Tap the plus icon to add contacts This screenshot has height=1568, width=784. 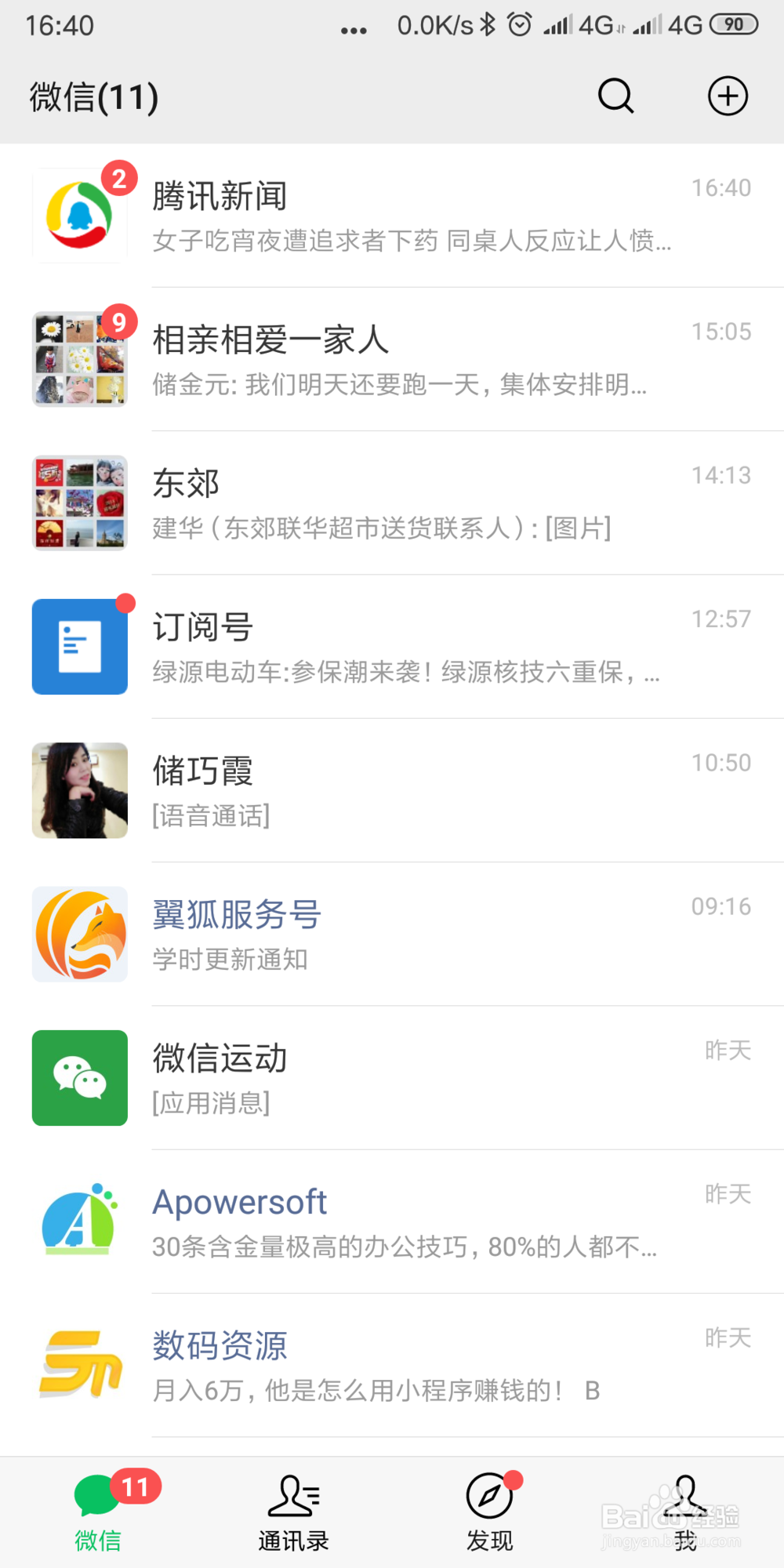tap(728, 96)
